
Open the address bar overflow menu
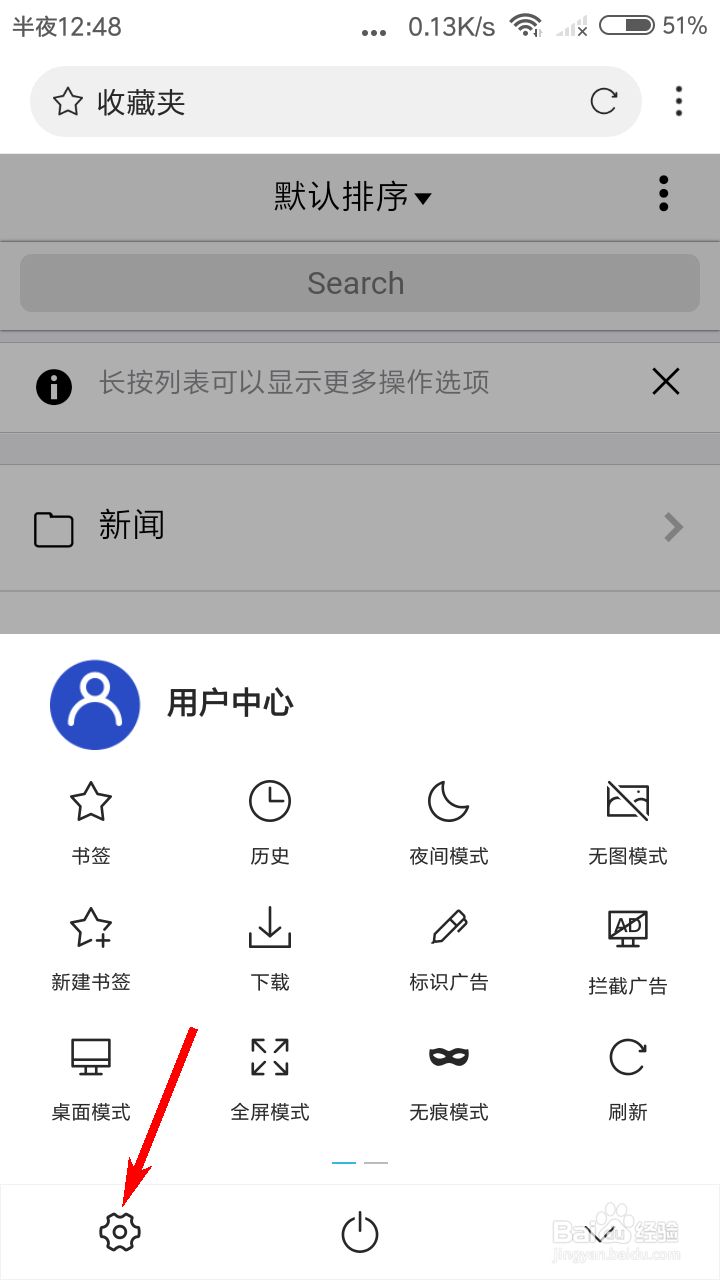tap(678, 101)
